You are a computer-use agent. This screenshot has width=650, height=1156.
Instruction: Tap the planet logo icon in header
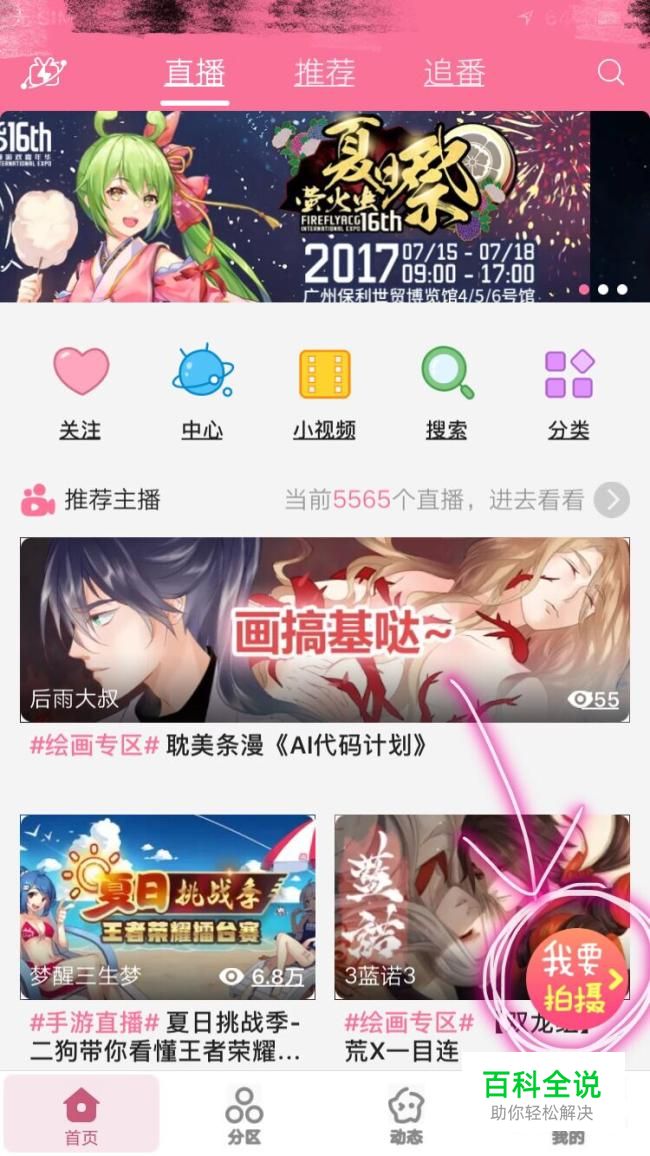43,73
